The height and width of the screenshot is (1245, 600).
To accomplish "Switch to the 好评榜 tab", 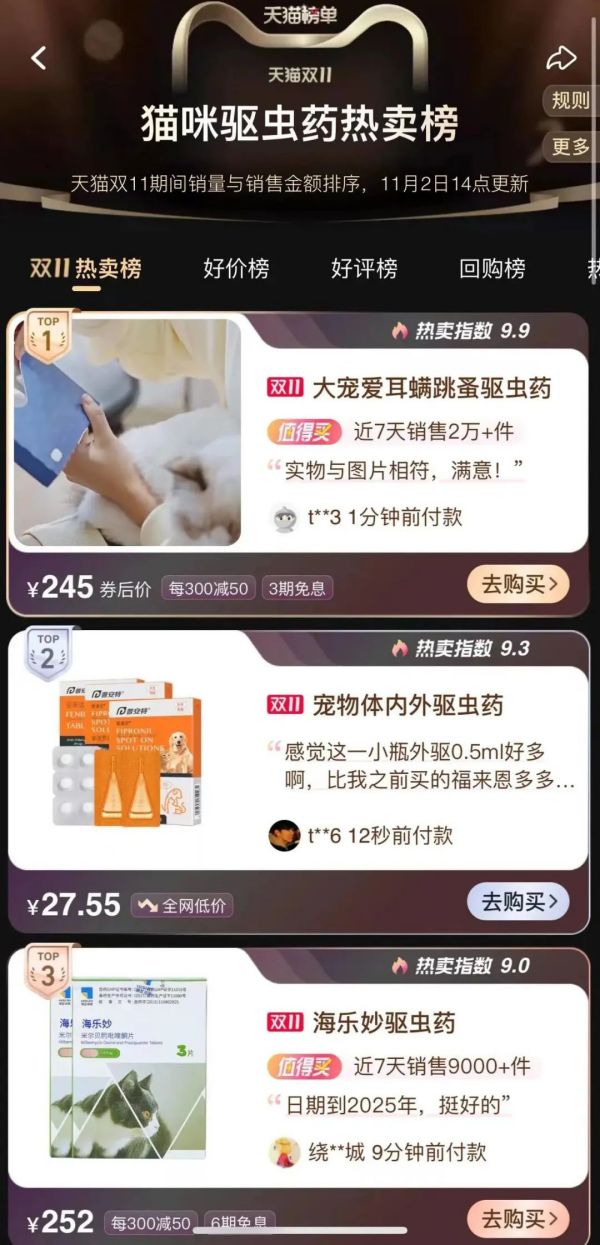I will point(364,268).
